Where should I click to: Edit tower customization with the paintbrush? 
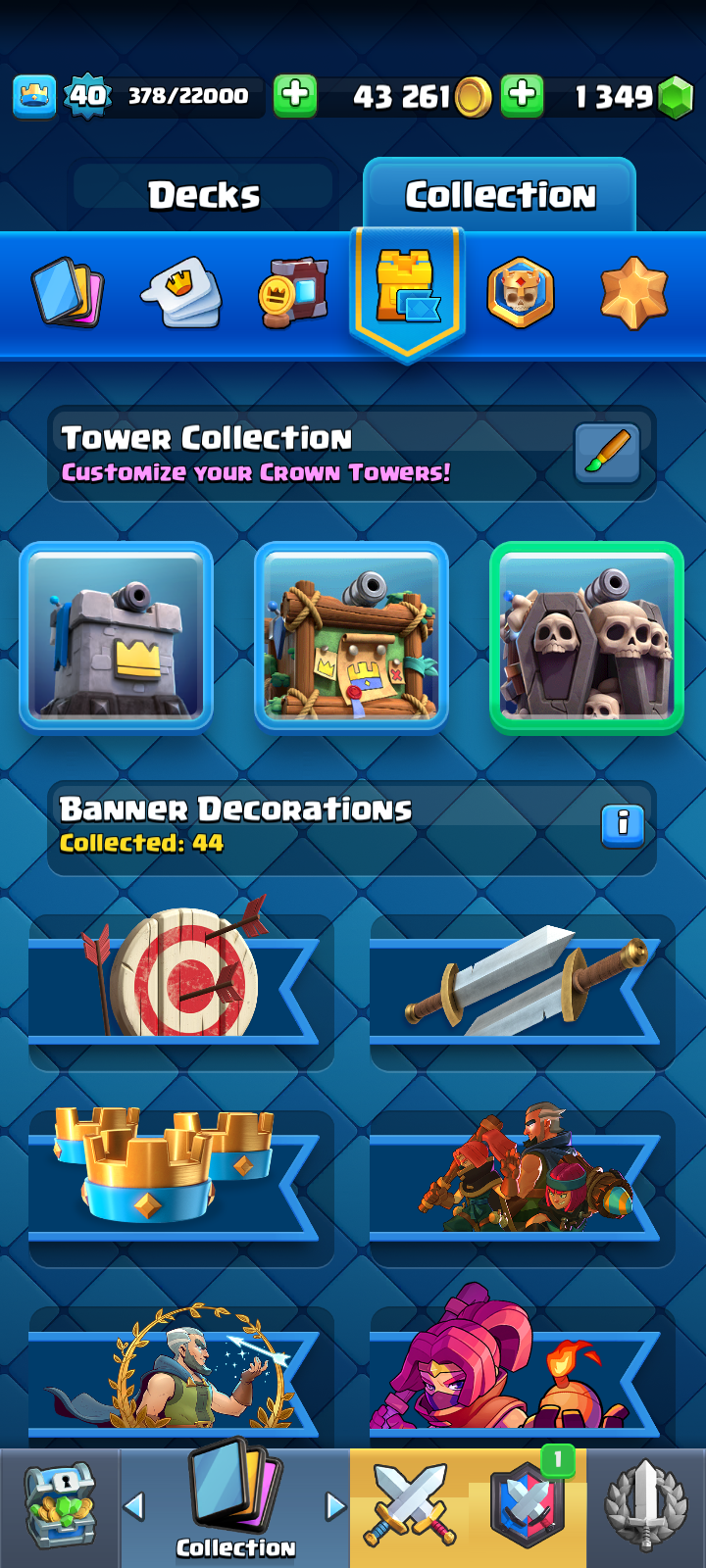point(607,453)
